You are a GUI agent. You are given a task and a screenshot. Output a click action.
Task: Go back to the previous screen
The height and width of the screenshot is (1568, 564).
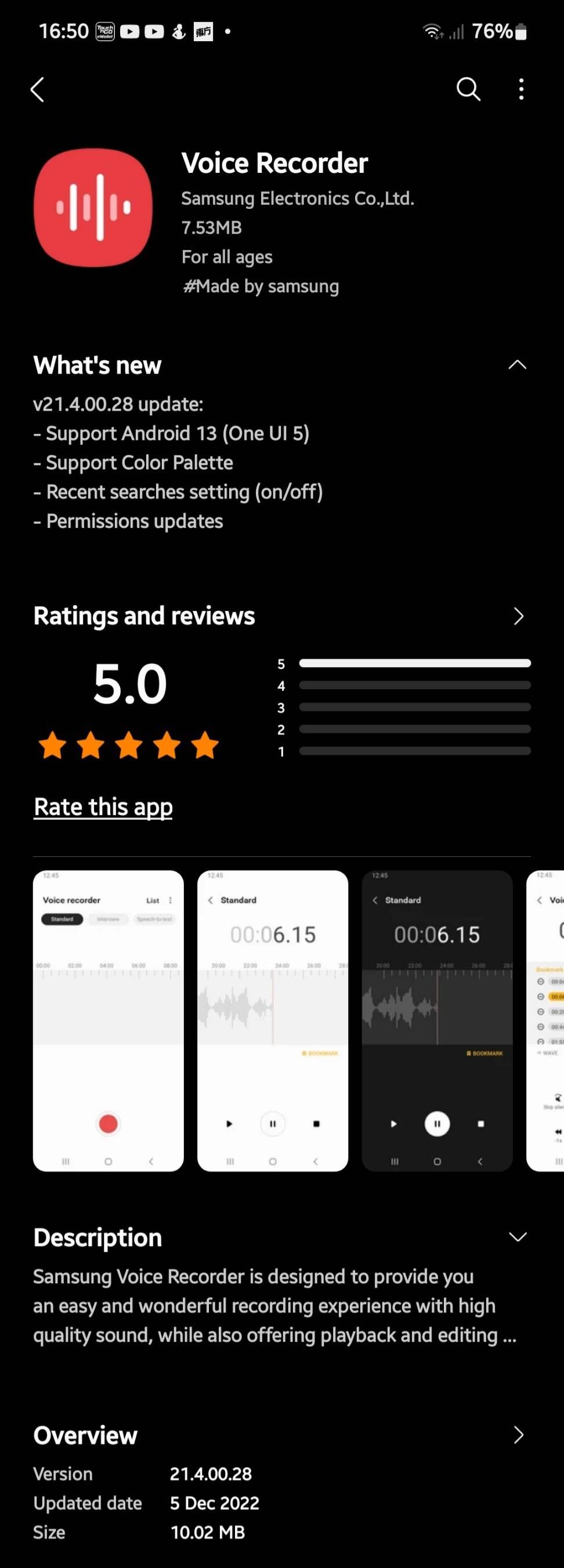(37, 89)
